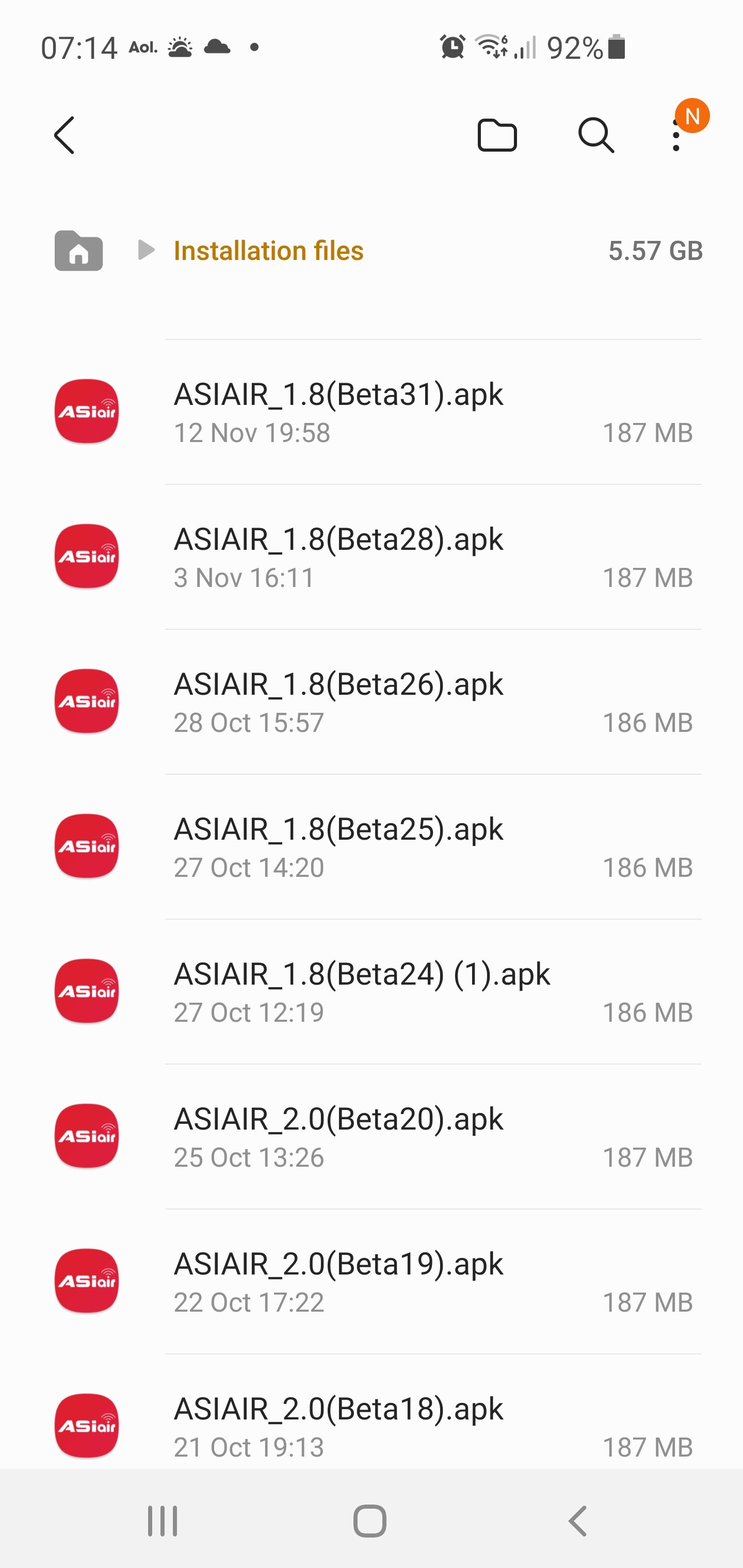743x1568 pixels.
Task: Show recent apps from the navigation bar
Action: [x=163, y=1521]
